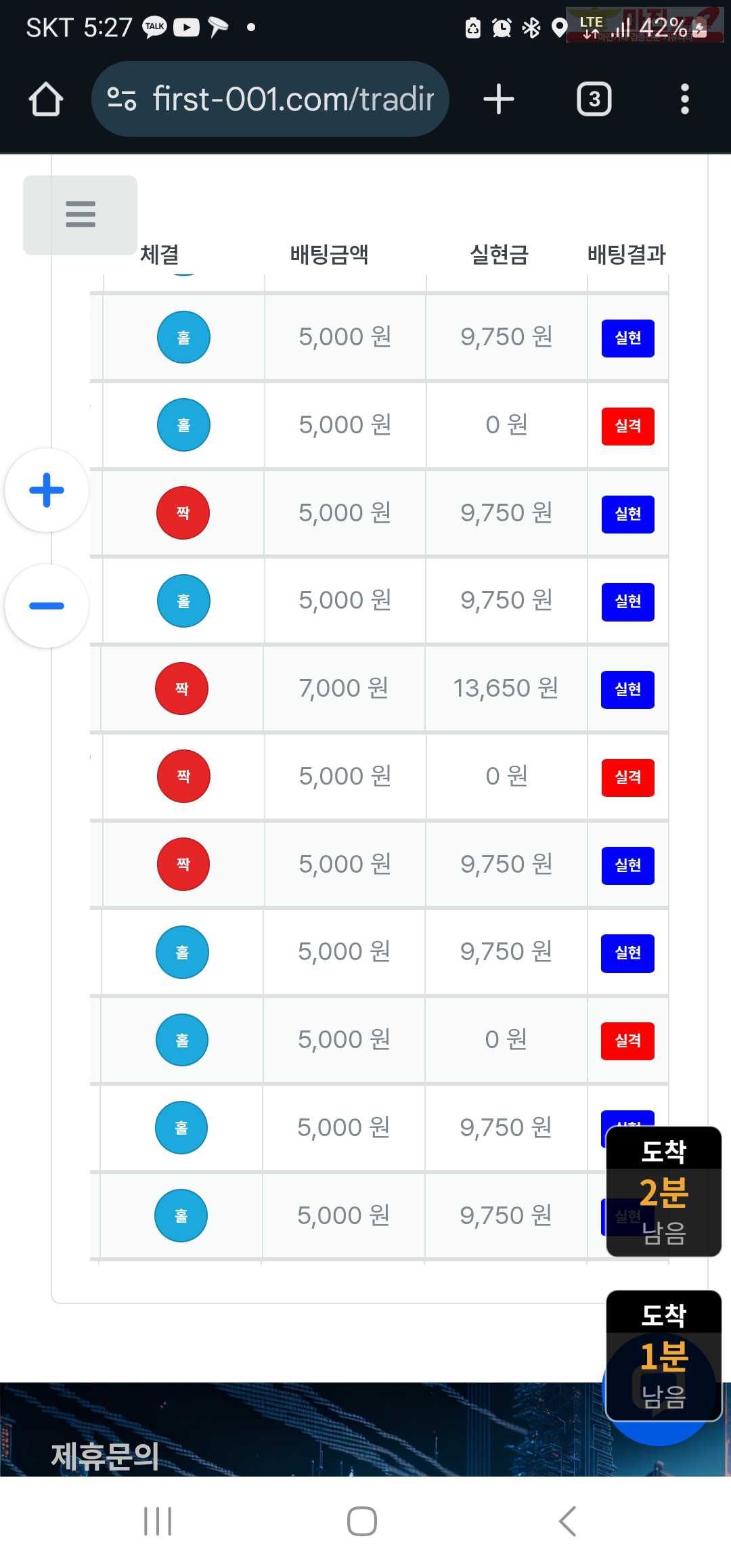This screenshot has width=731, height=1568.
Task: Open site info icon in address bar
Action: tap(122, 99)
